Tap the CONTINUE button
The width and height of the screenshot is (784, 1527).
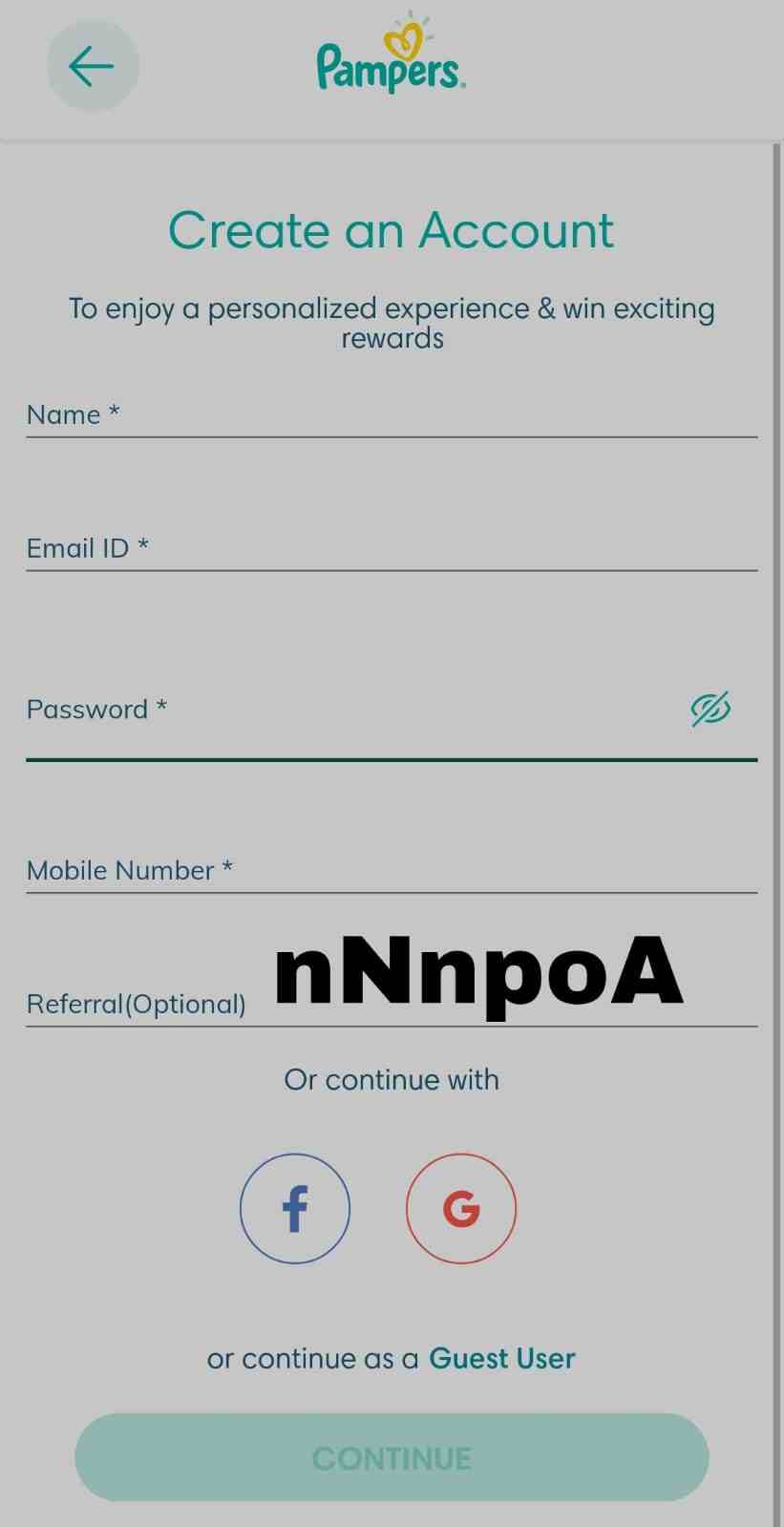pyautogui.click(x=392, y=1457)
